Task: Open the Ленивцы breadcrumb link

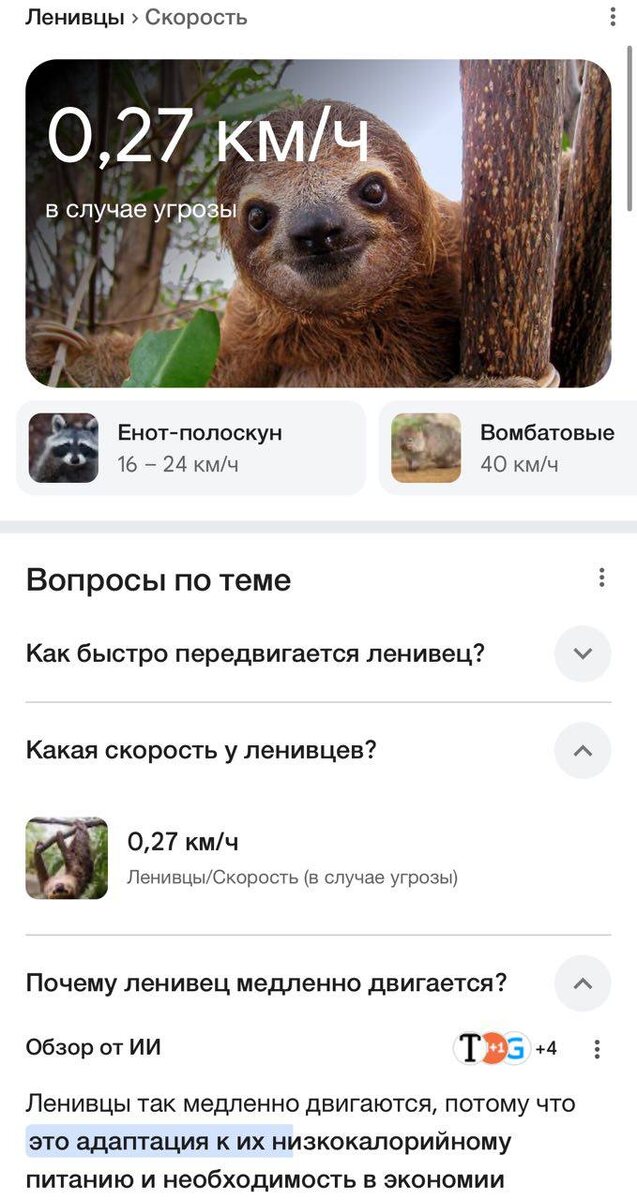Action: tap(75, 17)
